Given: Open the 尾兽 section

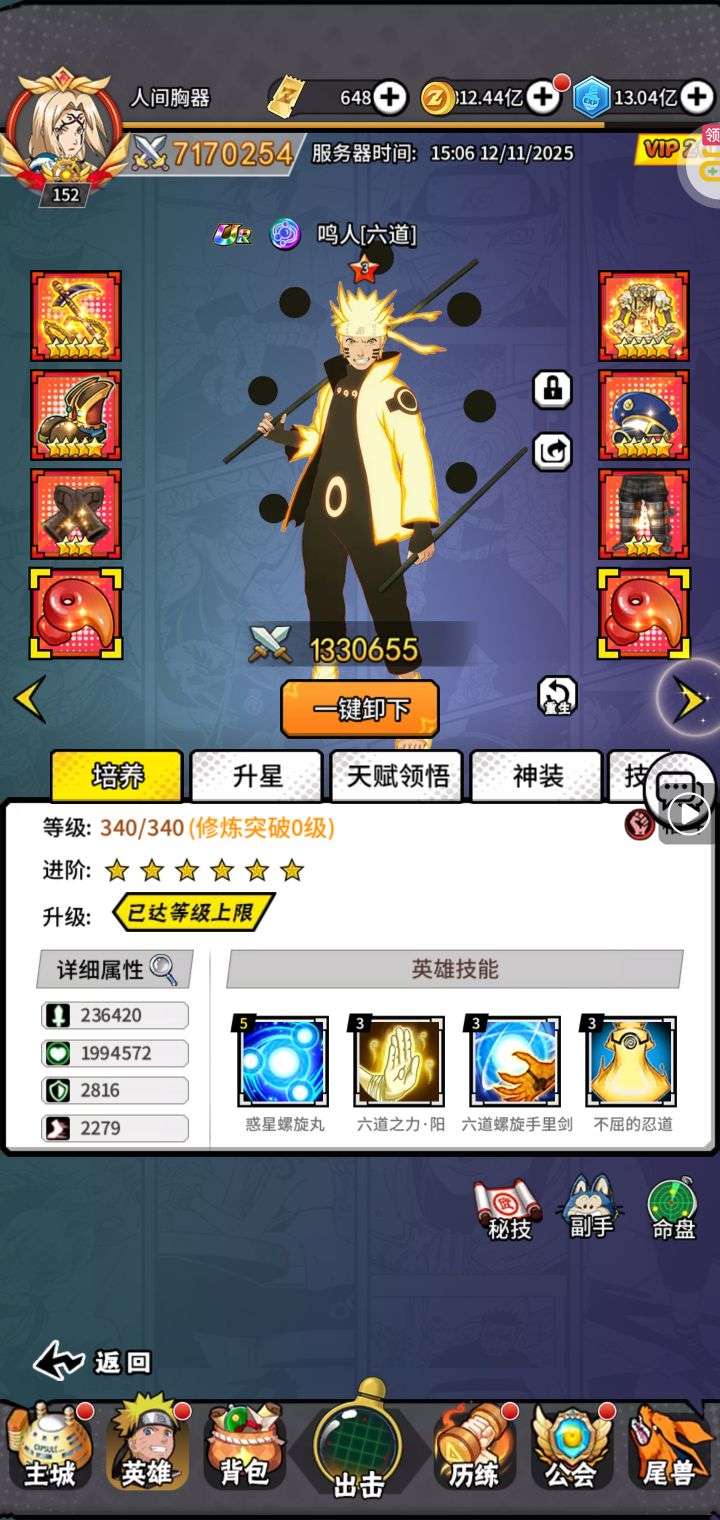Looking at the screenshot, I should (668, 1448).
